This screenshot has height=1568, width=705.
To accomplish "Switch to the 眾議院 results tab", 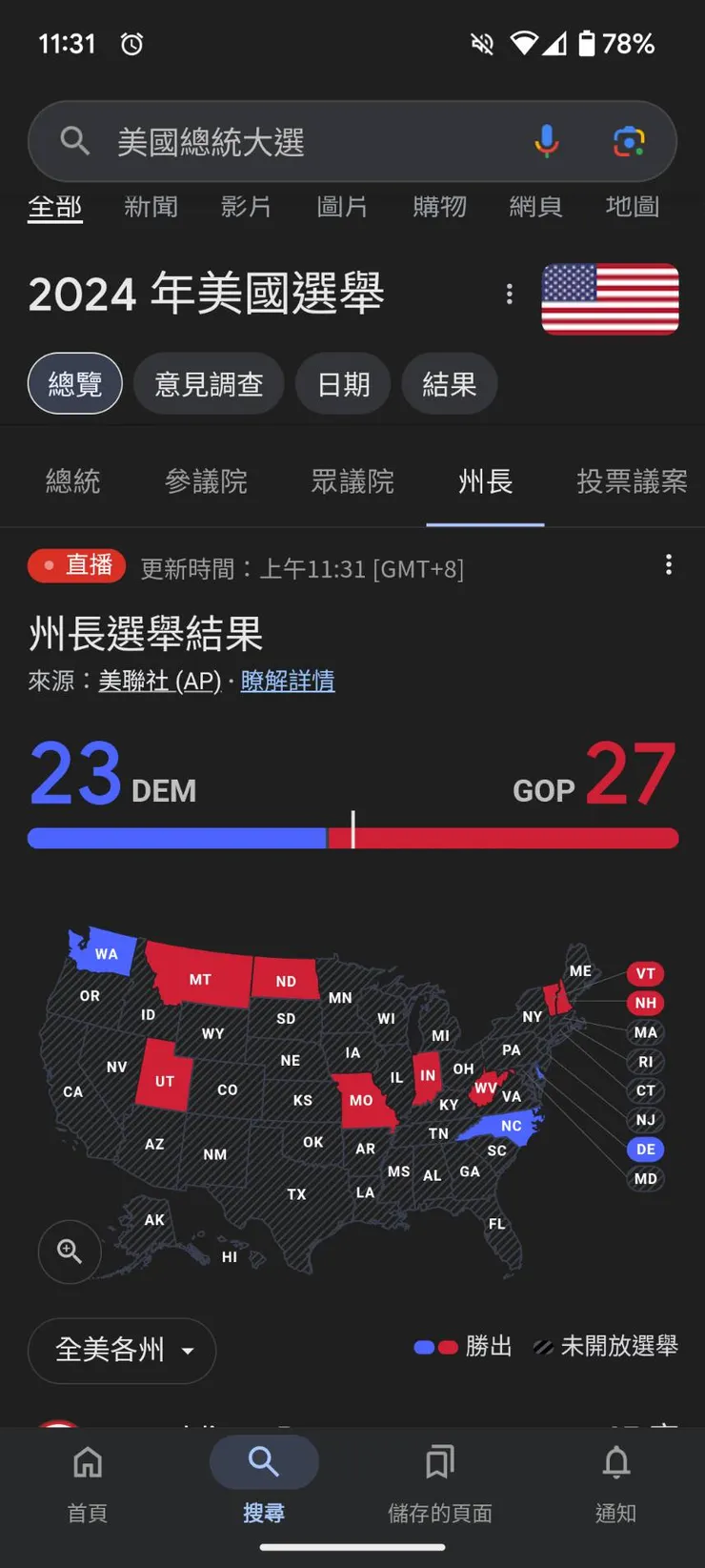I will [352, 481].
